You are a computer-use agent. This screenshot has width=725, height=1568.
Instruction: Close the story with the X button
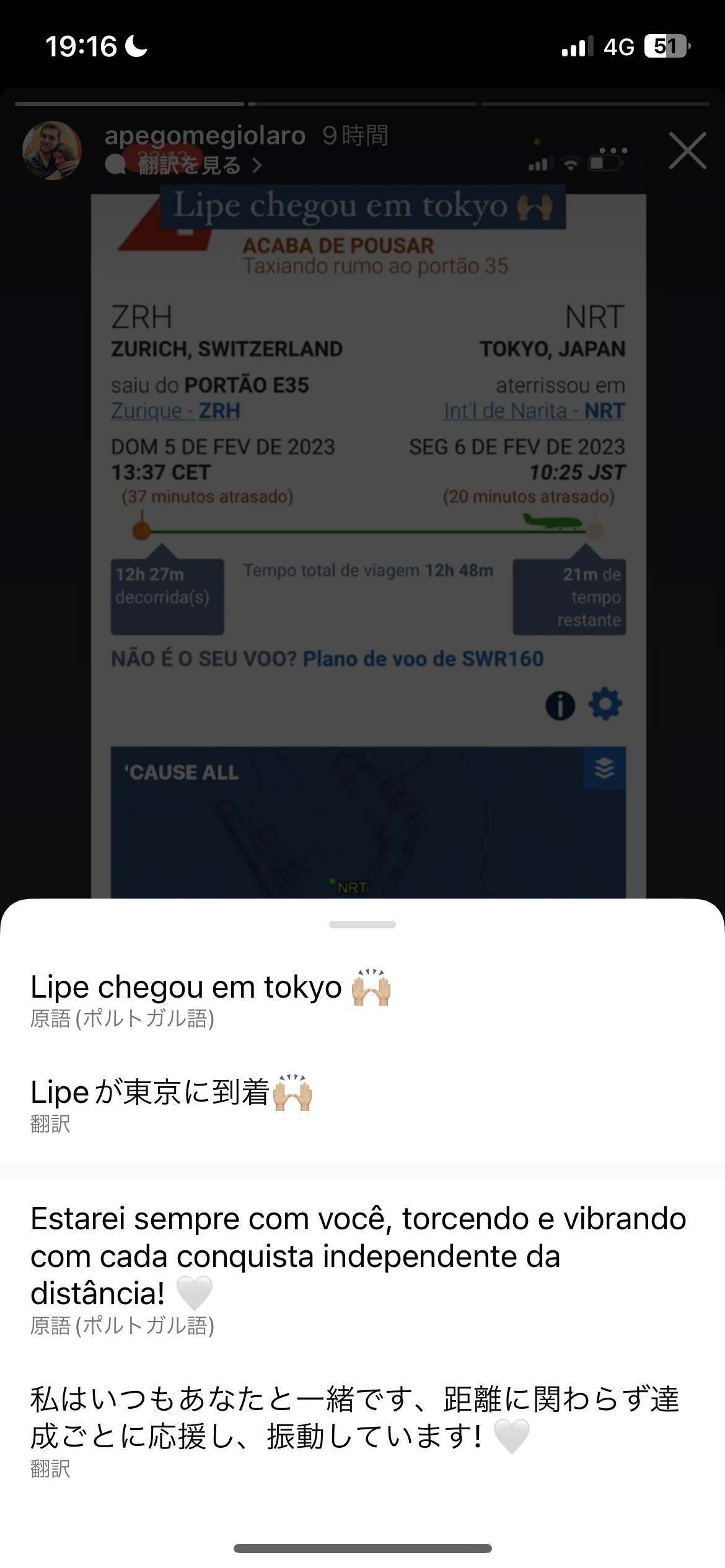click(x=687, y=150)
